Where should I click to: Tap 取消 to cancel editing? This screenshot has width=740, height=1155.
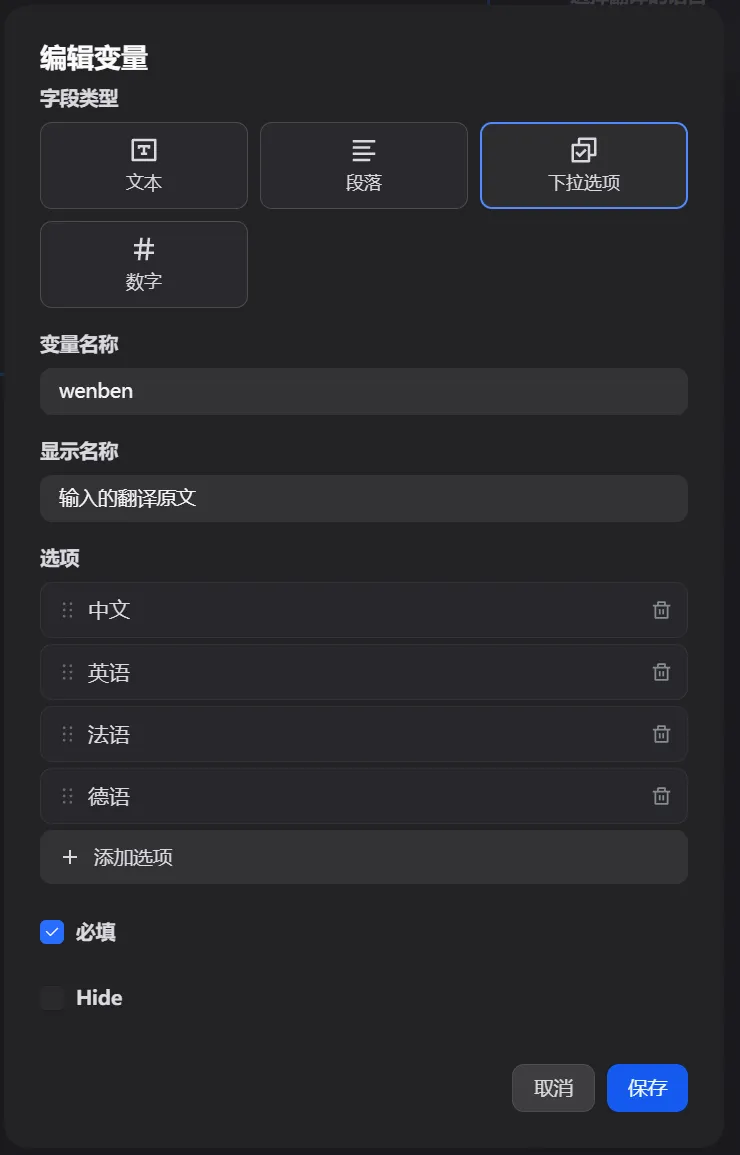(x=553, y=1088)
